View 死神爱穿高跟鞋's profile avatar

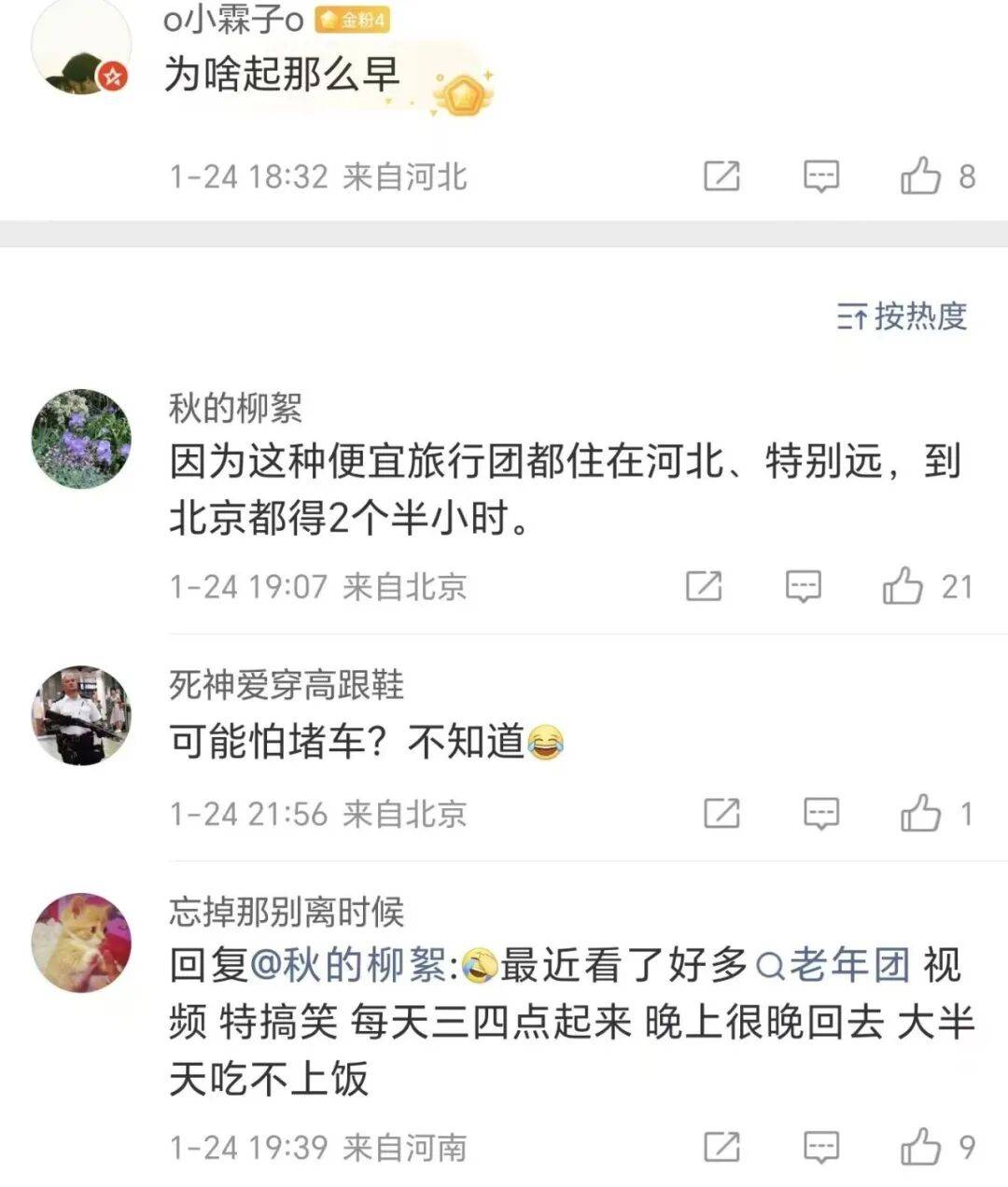[x=82, y=716]
